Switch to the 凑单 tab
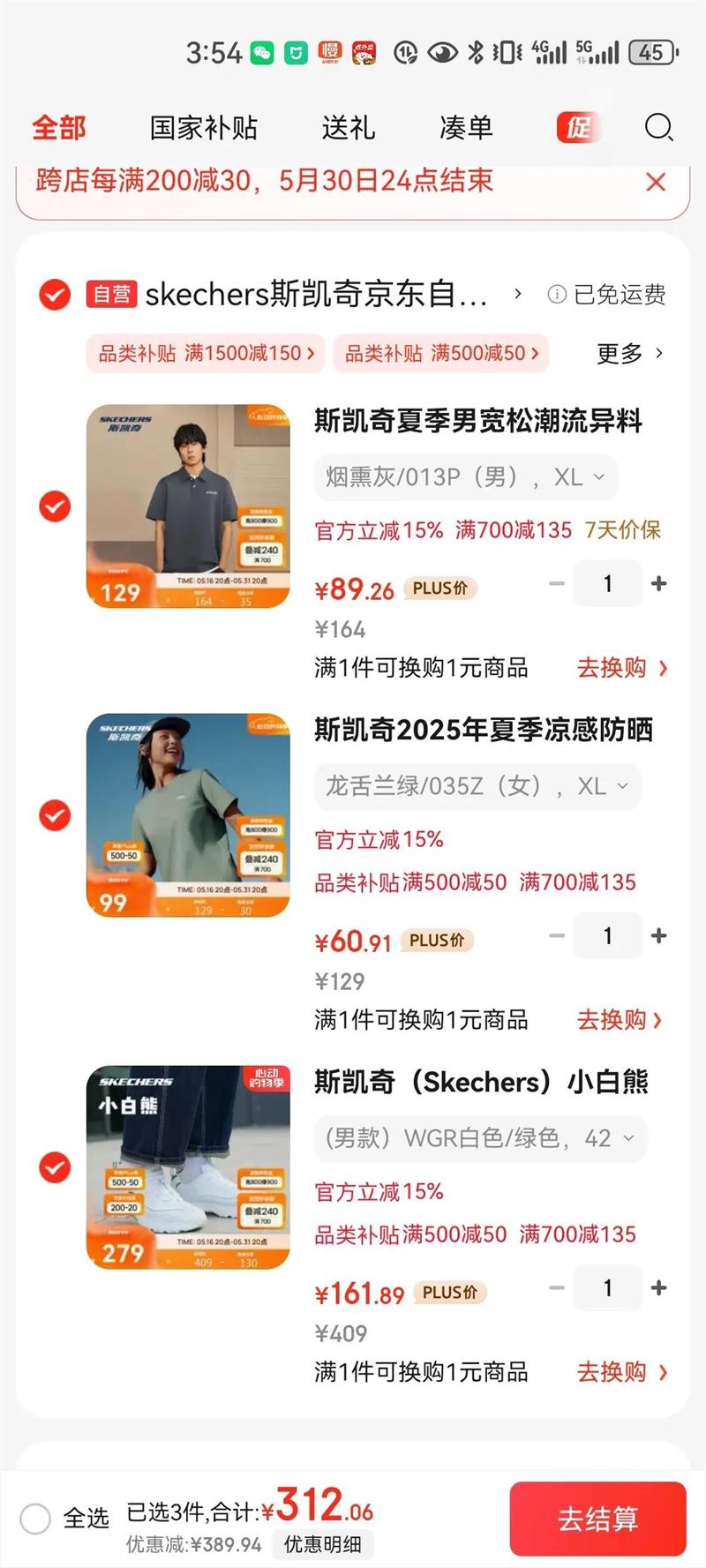706x1568 pixels. click(x=466, y=128)
